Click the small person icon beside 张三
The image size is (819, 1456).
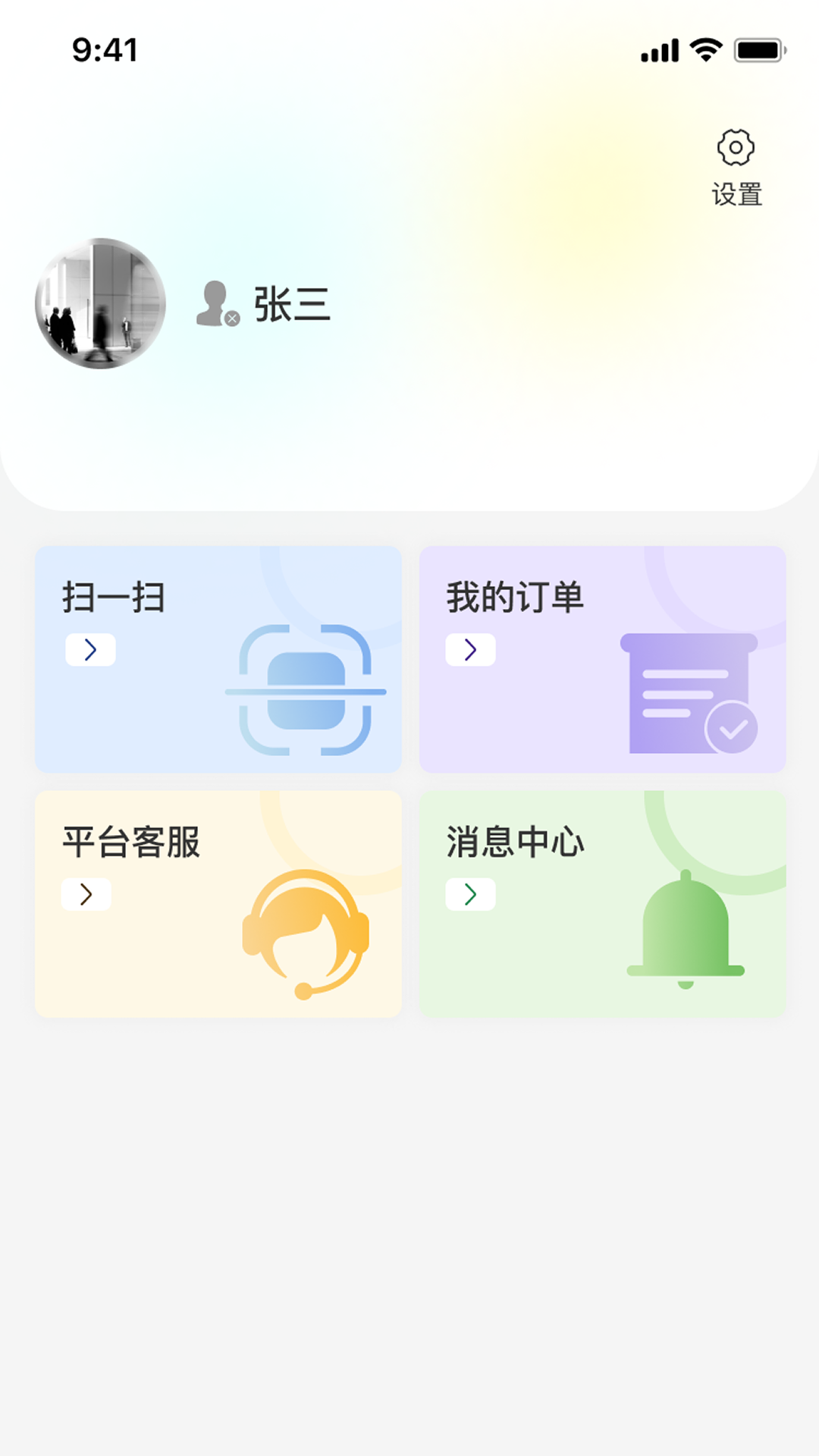tap(214, 302)
